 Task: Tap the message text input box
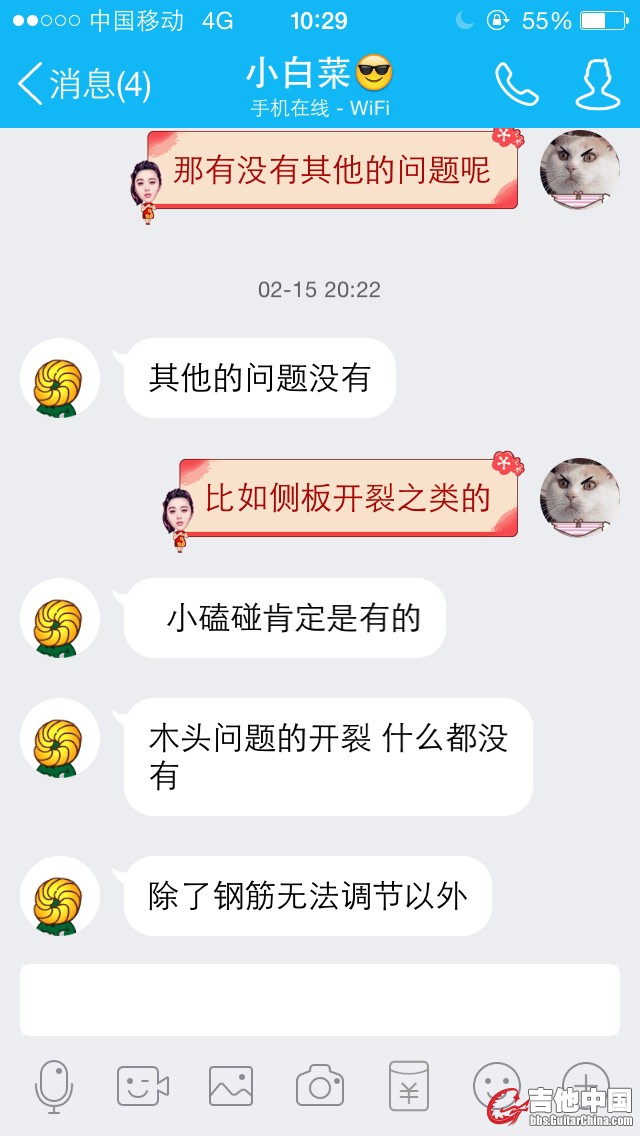tap(320, 999)
